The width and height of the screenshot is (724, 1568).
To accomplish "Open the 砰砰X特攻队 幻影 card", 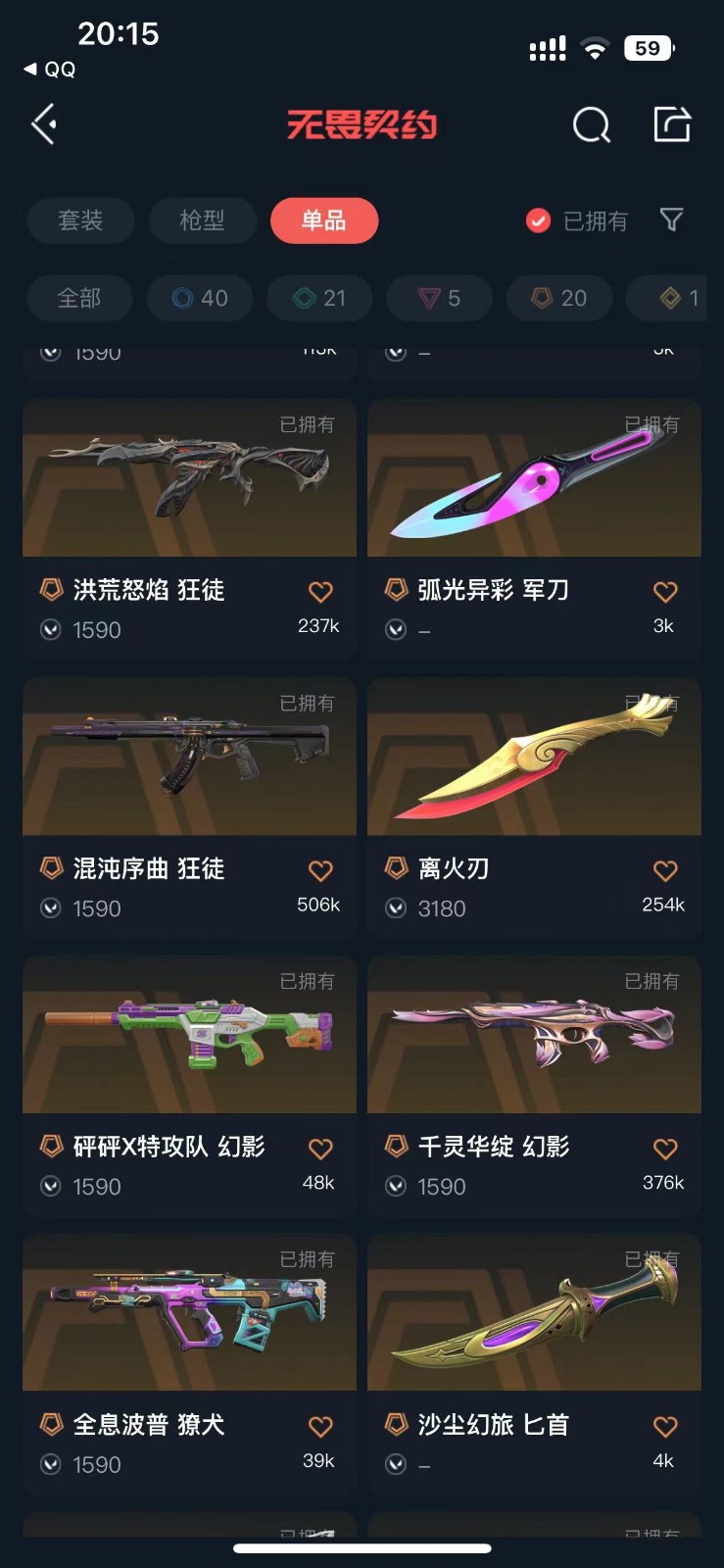I will click(x=189, y=1085).
